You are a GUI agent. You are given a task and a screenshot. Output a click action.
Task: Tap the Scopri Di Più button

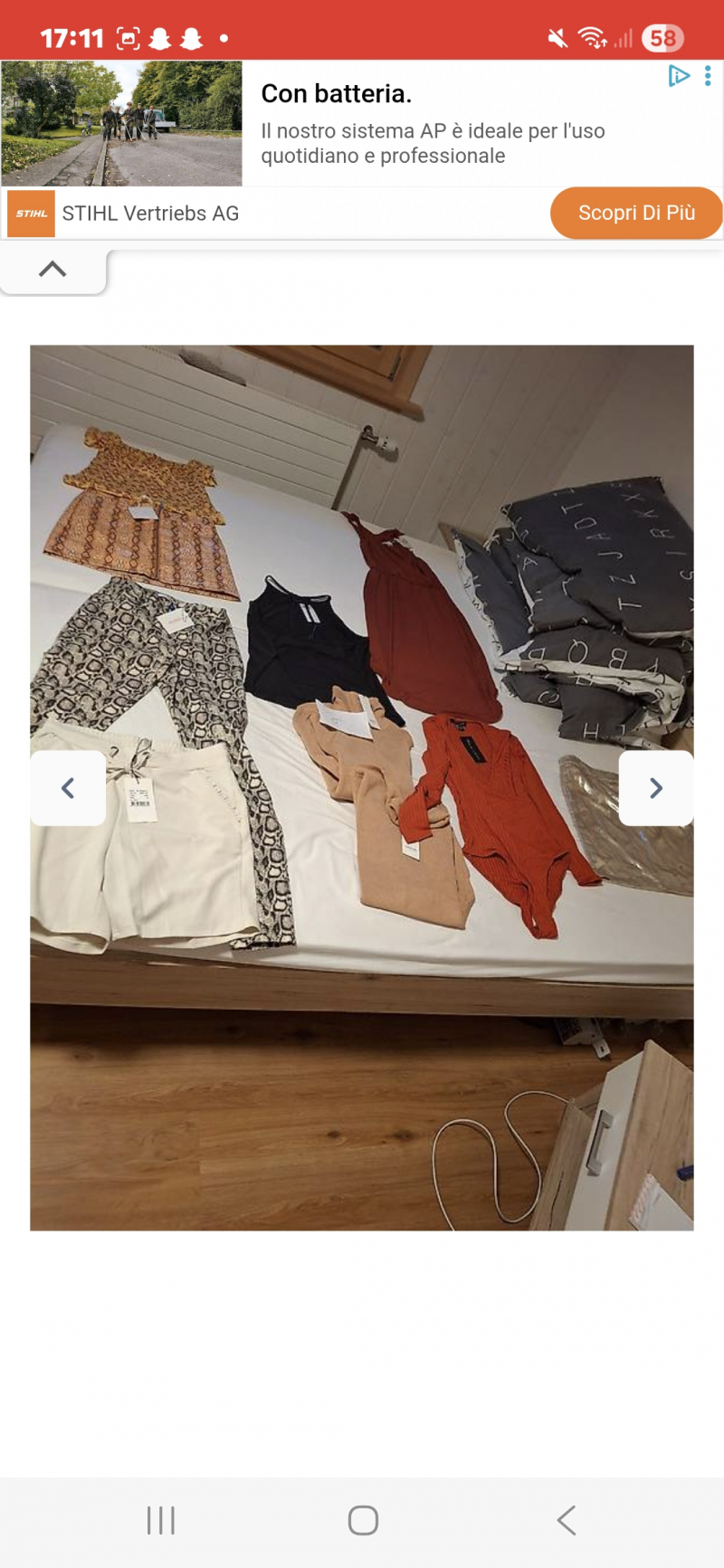click(636, 213)
